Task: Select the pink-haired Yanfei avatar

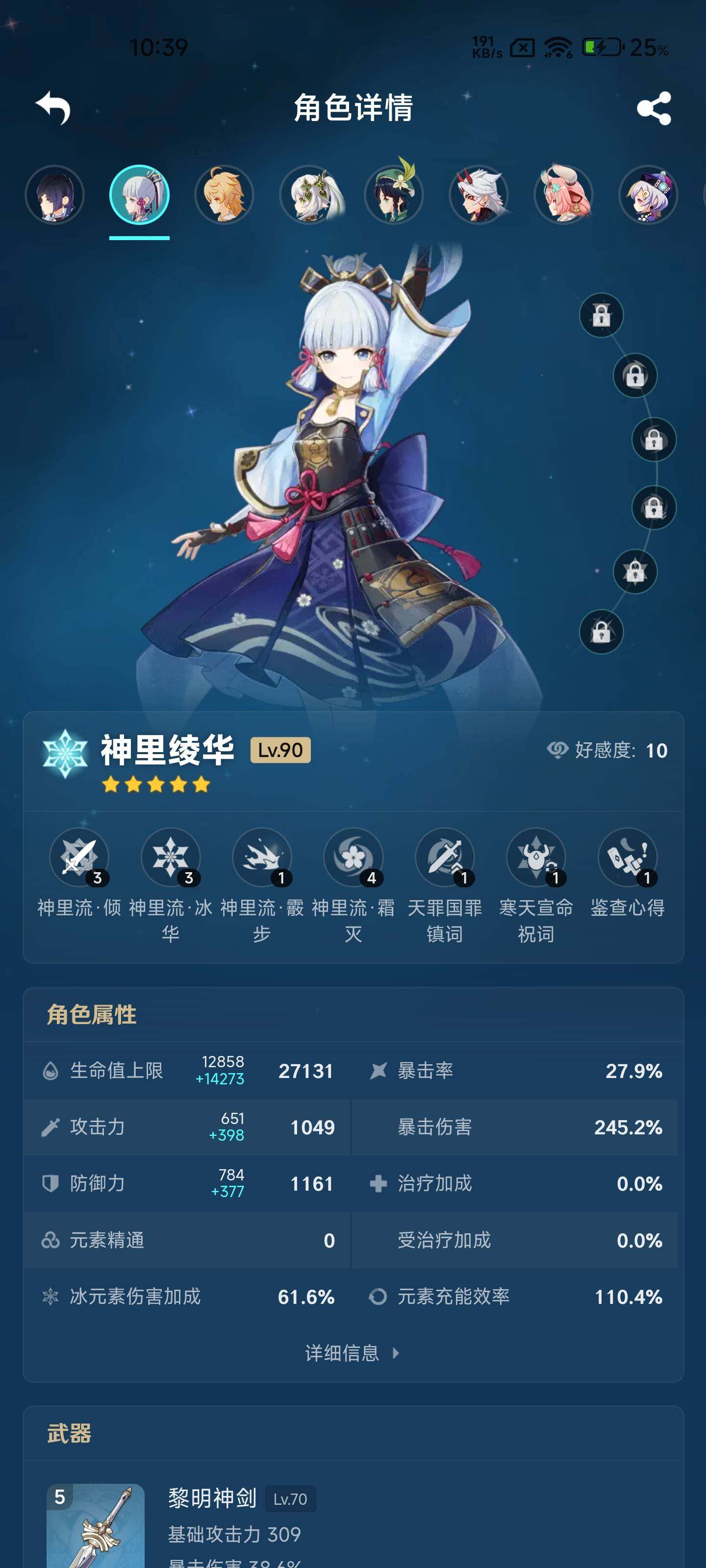Action: 563,196
